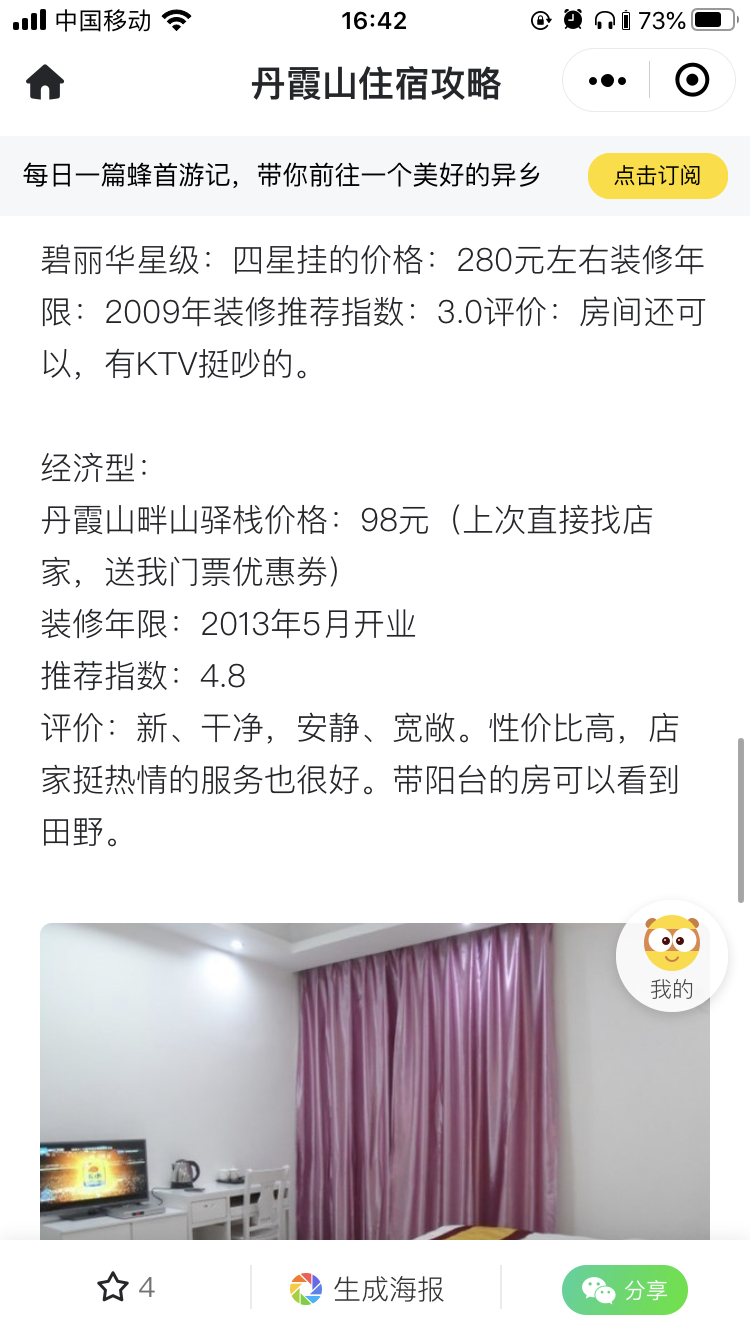
Task: Open the 我的 floating owl button
Action: 672,956
